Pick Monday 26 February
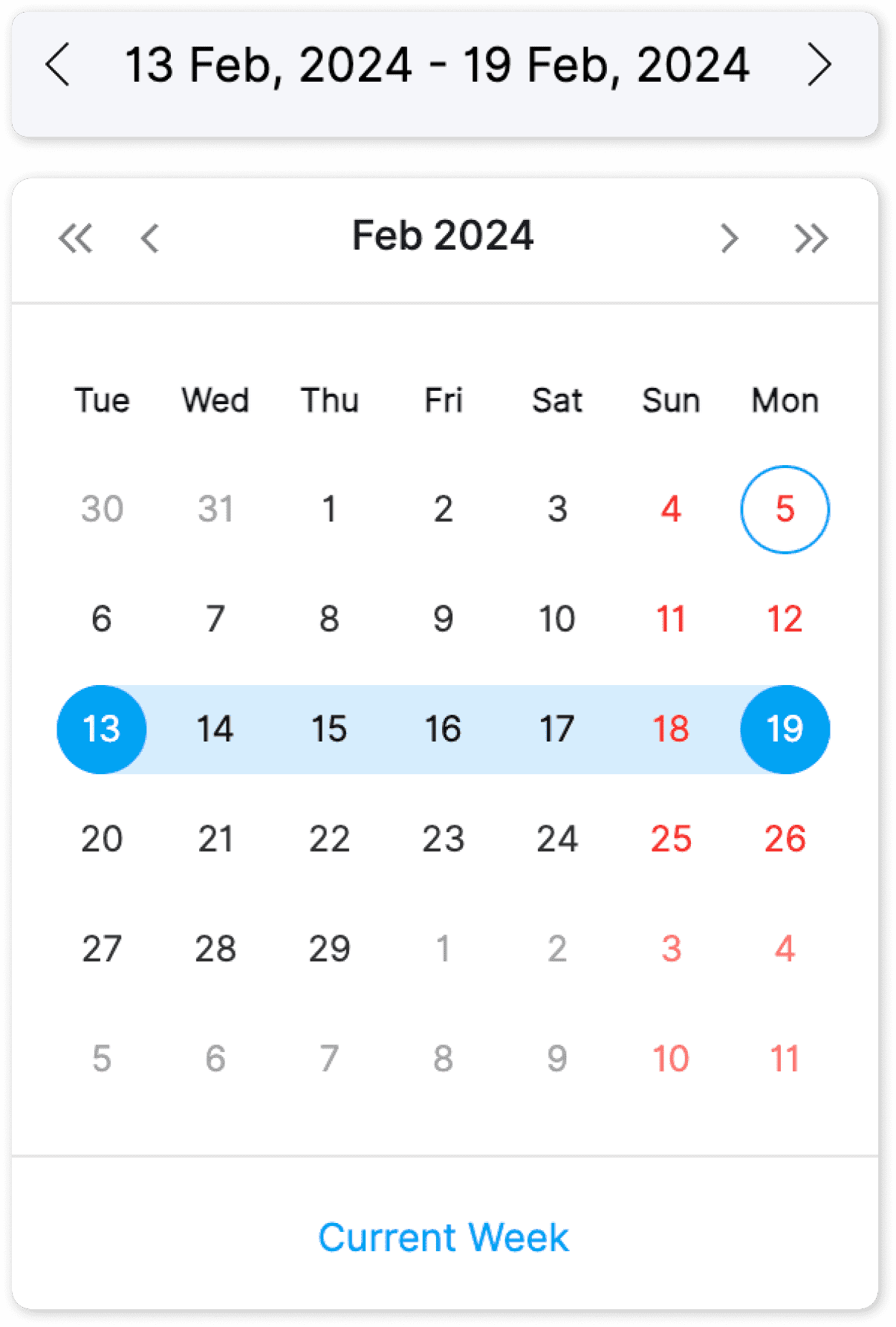This screenshot has width=896, height=1327. click(x=785, y=839)
